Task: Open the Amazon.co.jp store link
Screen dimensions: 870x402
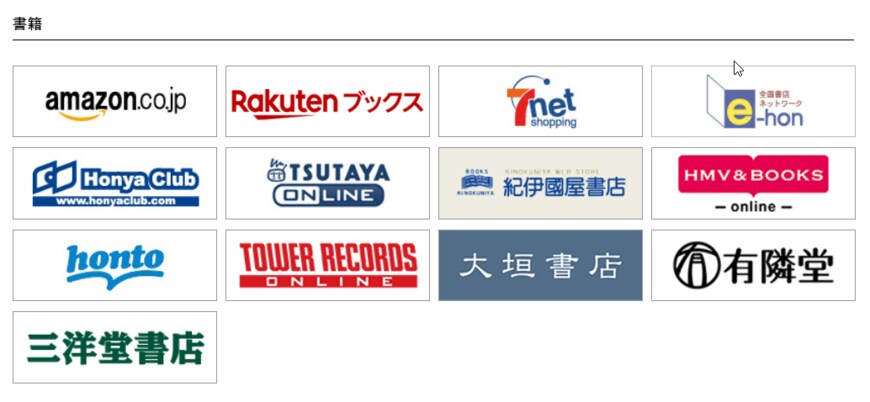Action: pyautogui.click(x=115, y=101)
